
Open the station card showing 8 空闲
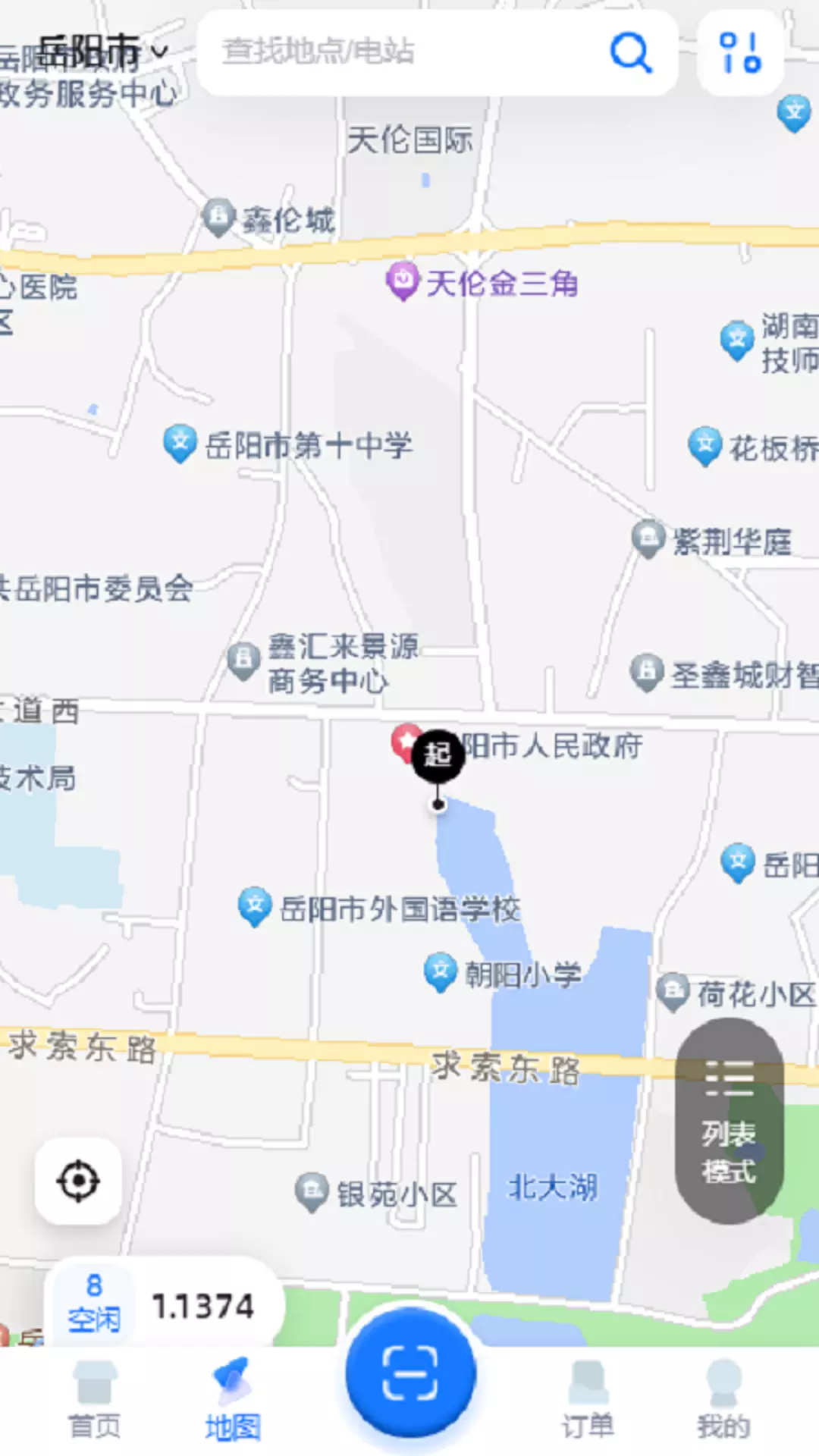point(165,1304)
